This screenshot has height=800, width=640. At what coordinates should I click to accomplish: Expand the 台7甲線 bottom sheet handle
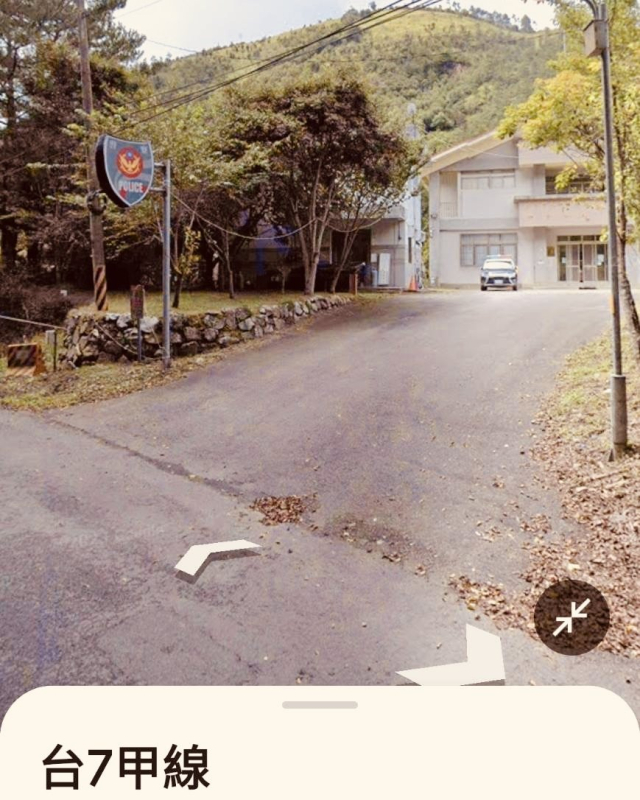coord(319,705)
